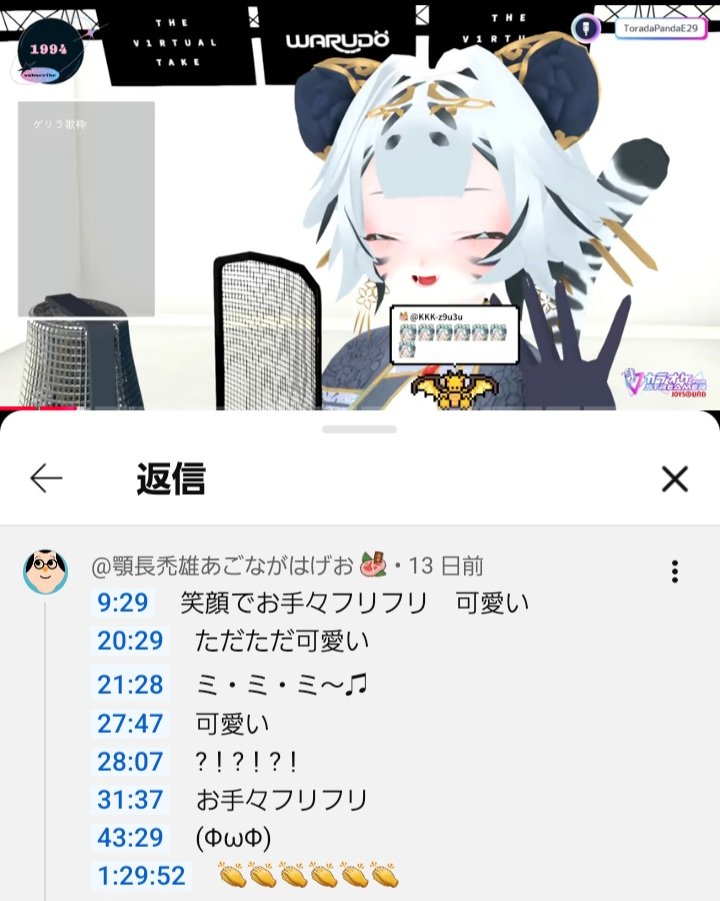Image resolution: width=720 pixels, height=901 pixels.
Task: Jump to timestamp 1:29:52
Action: tap(142, 877)
